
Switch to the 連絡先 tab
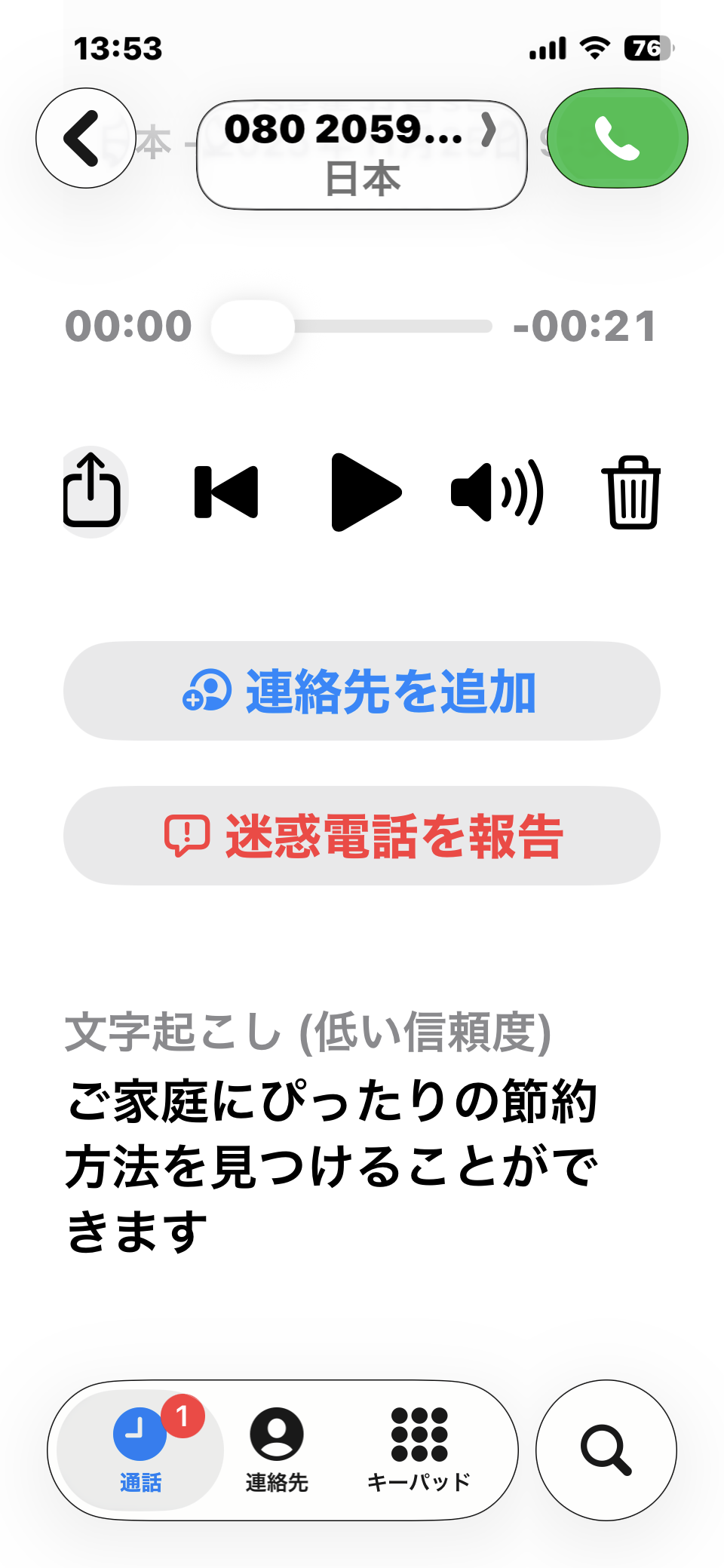[x=277, y=1450]
